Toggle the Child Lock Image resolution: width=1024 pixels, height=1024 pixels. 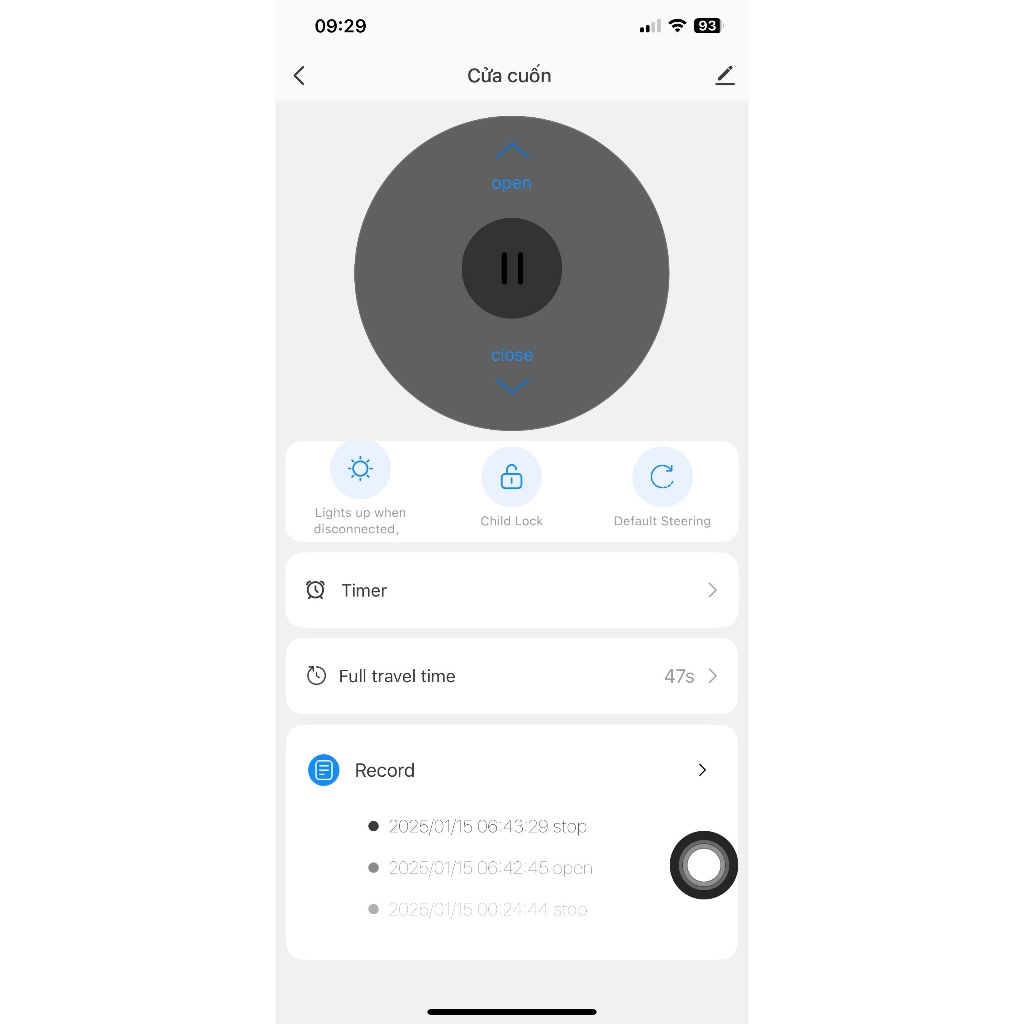click(511, 477)
